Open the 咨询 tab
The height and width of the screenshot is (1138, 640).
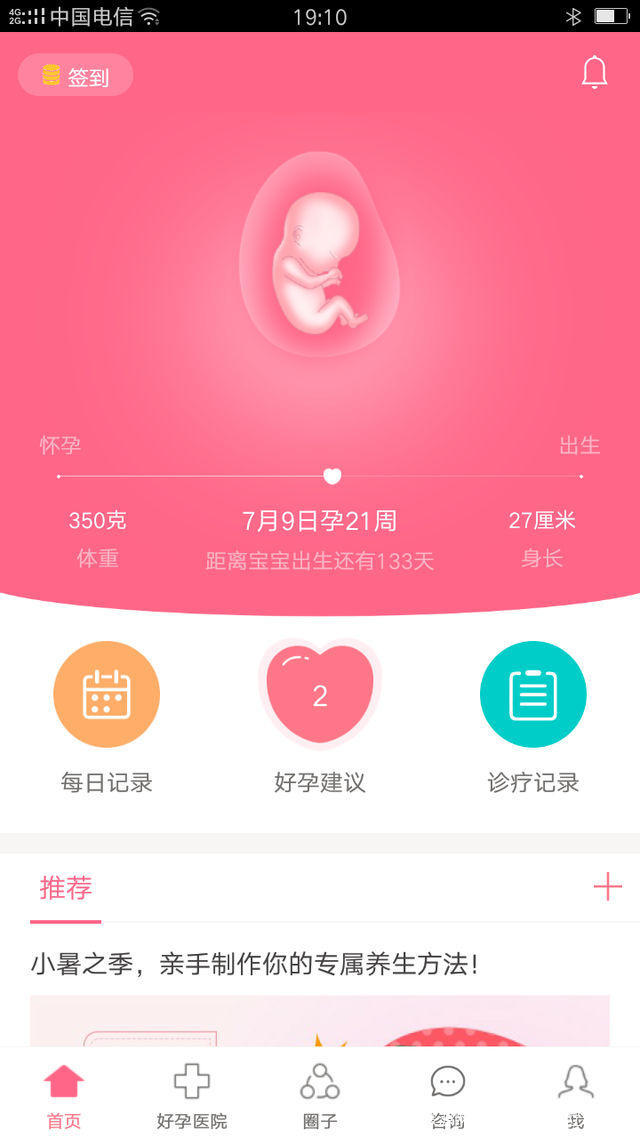[x=448, y=1095]
